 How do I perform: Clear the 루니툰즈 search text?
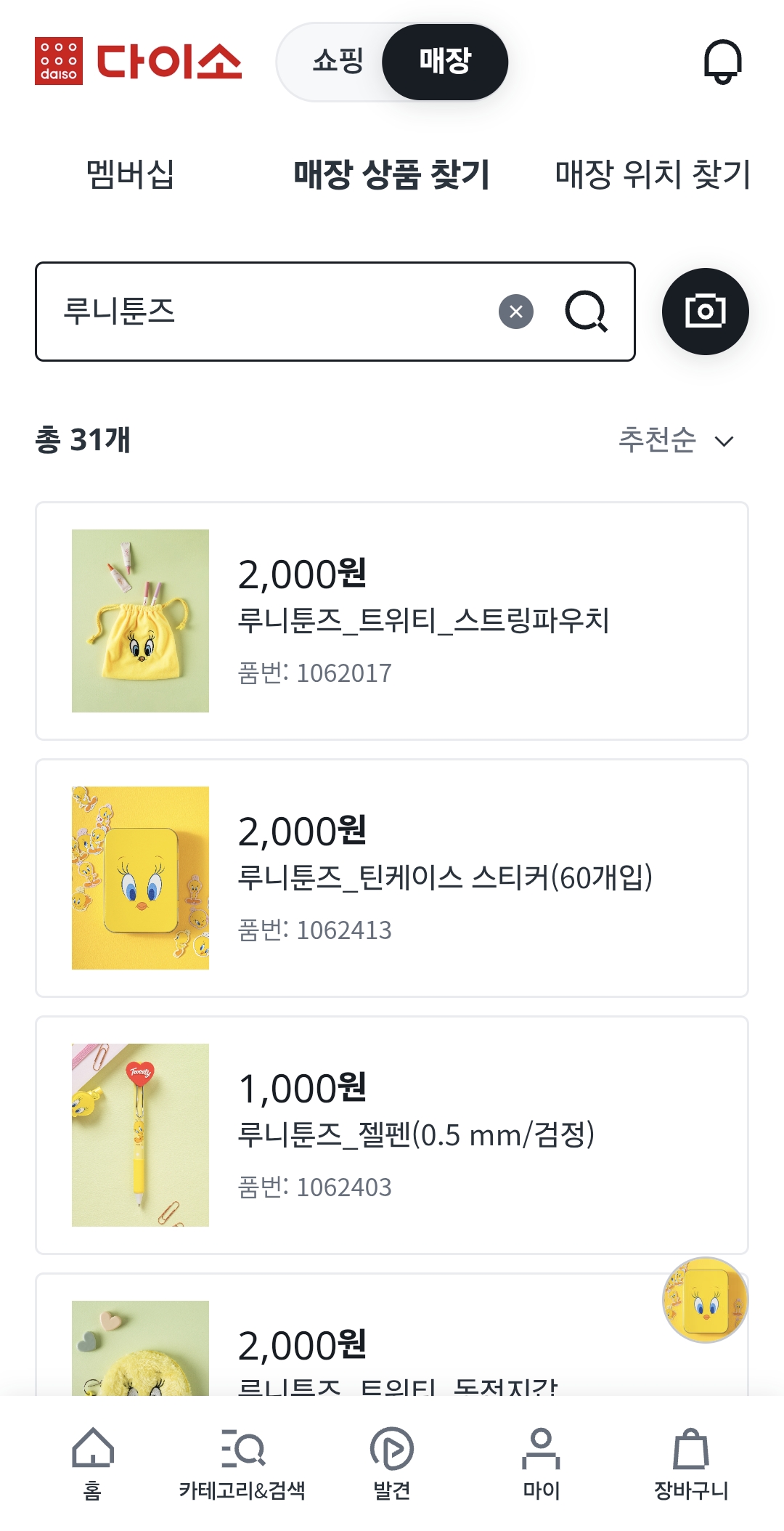pos(516,312)
